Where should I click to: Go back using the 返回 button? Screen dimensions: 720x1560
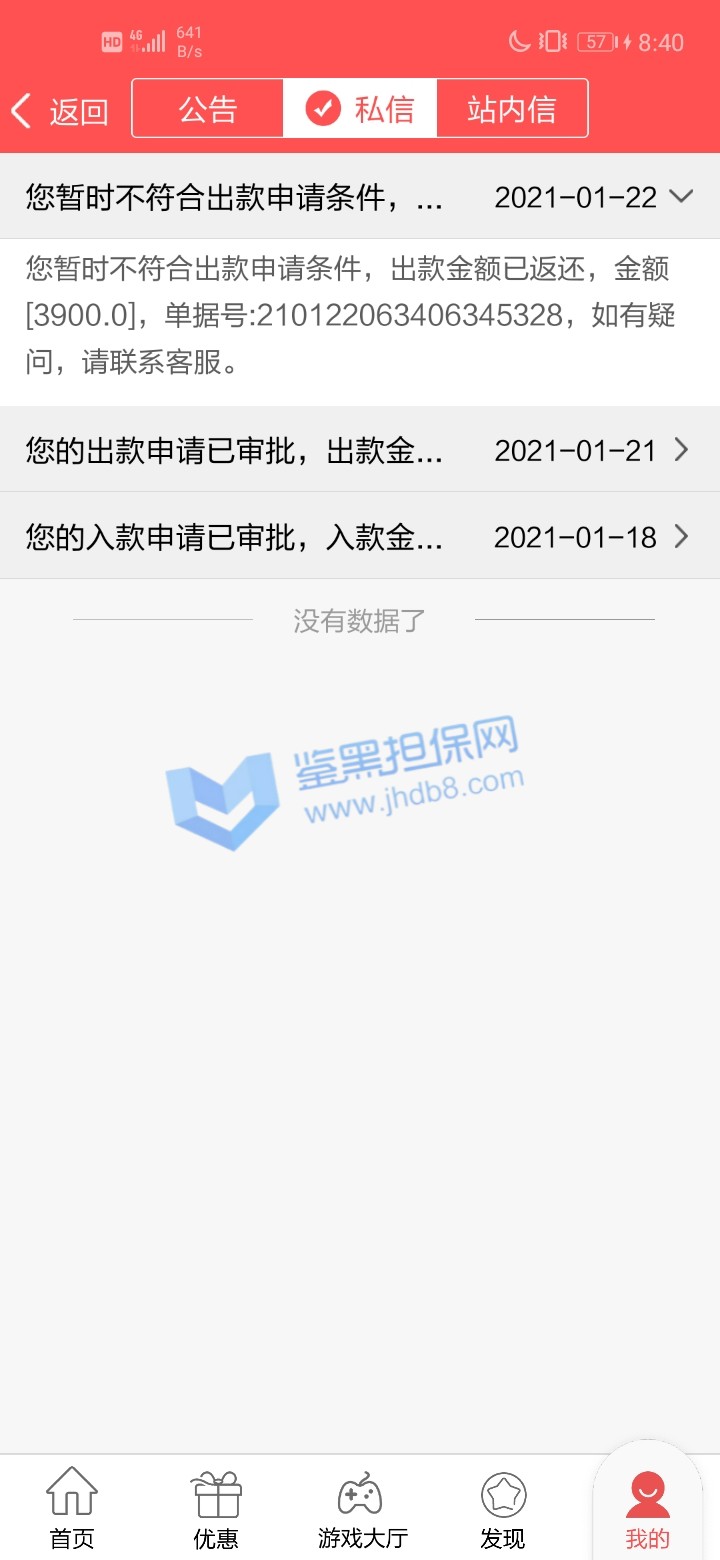(60, 110)
